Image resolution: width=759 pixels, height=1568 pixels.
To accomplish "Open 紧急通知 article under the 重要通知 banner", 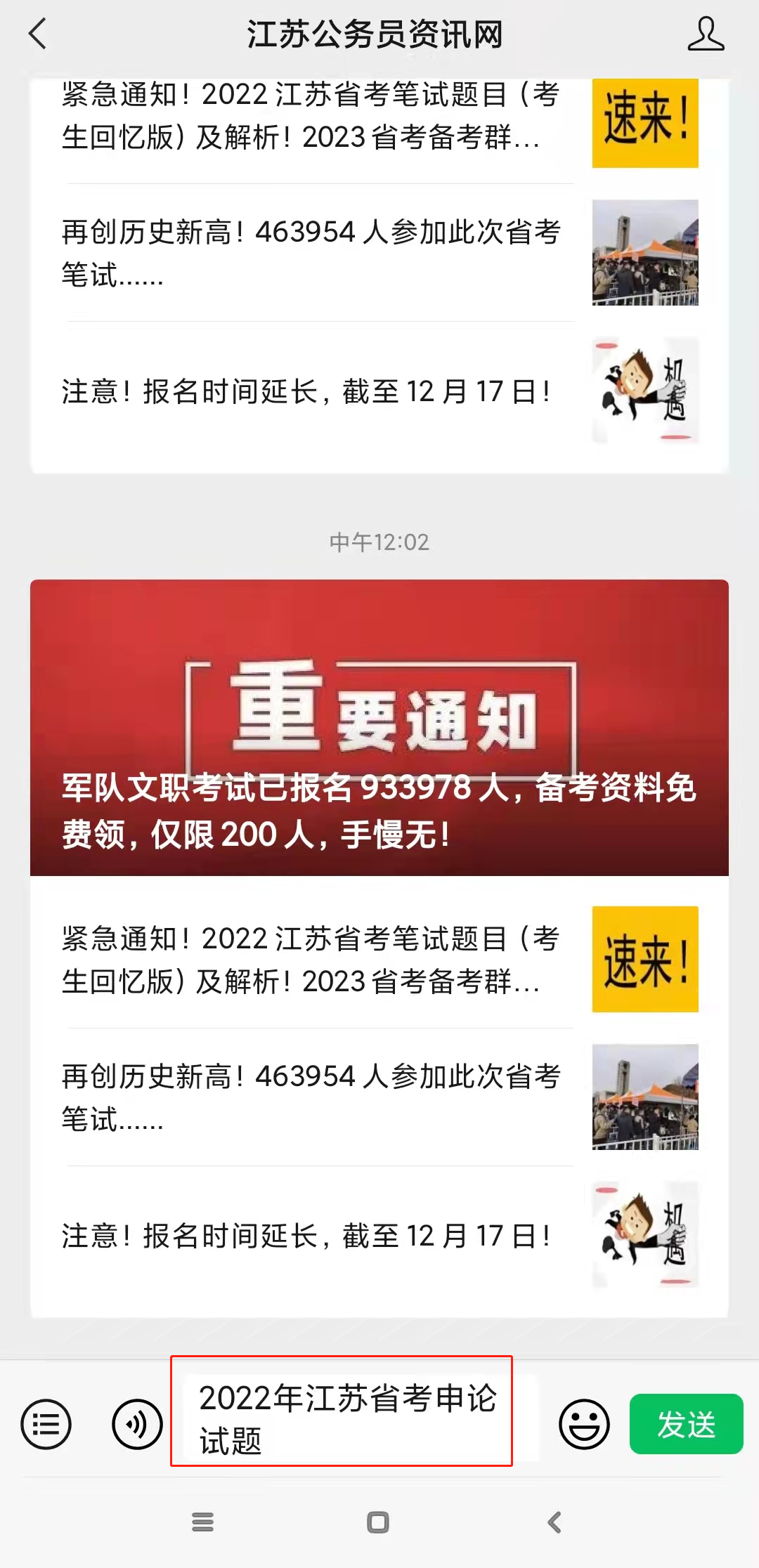I will click(x=379, y=960).
